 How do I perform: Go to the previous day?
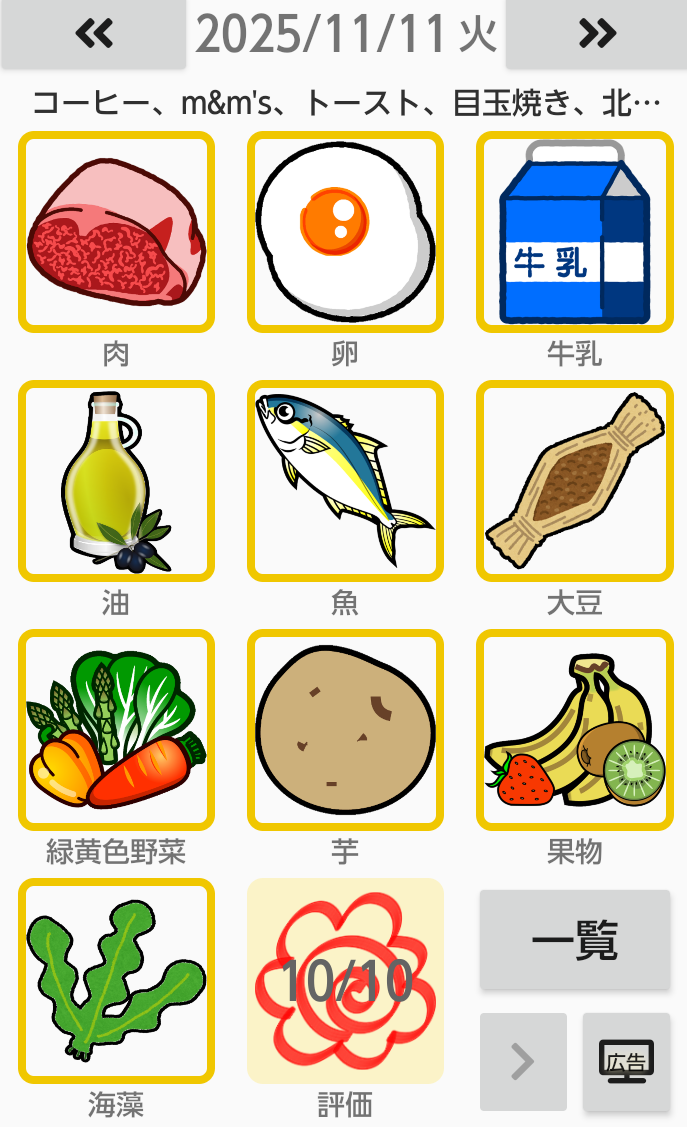point(93,34)
